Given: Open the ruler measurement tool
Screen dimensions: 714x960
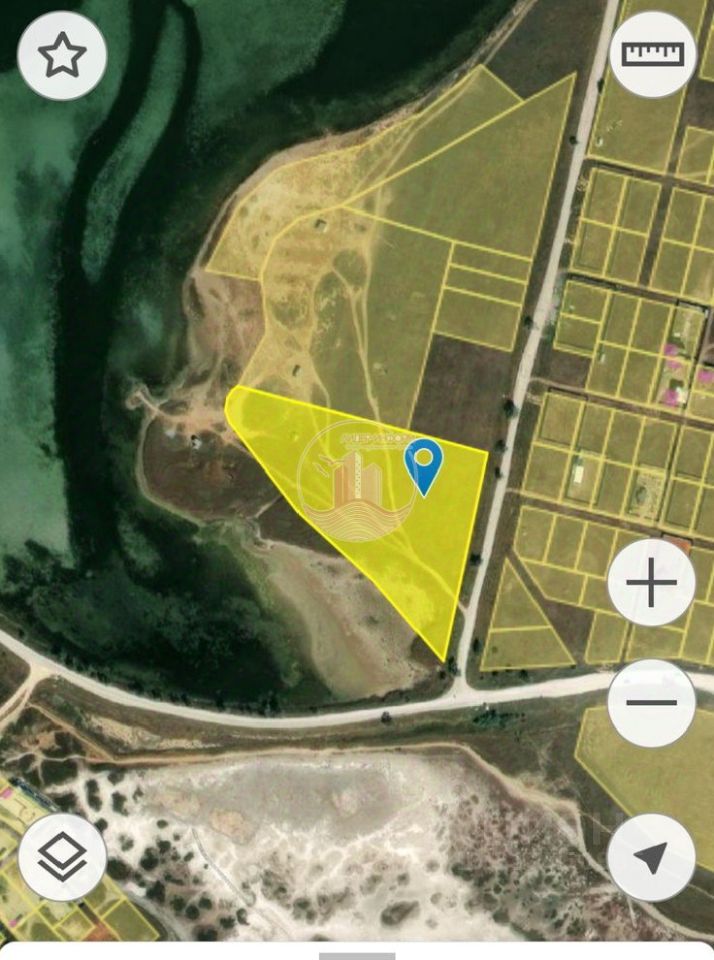Looking at the screenshot, I should point(652,54).
